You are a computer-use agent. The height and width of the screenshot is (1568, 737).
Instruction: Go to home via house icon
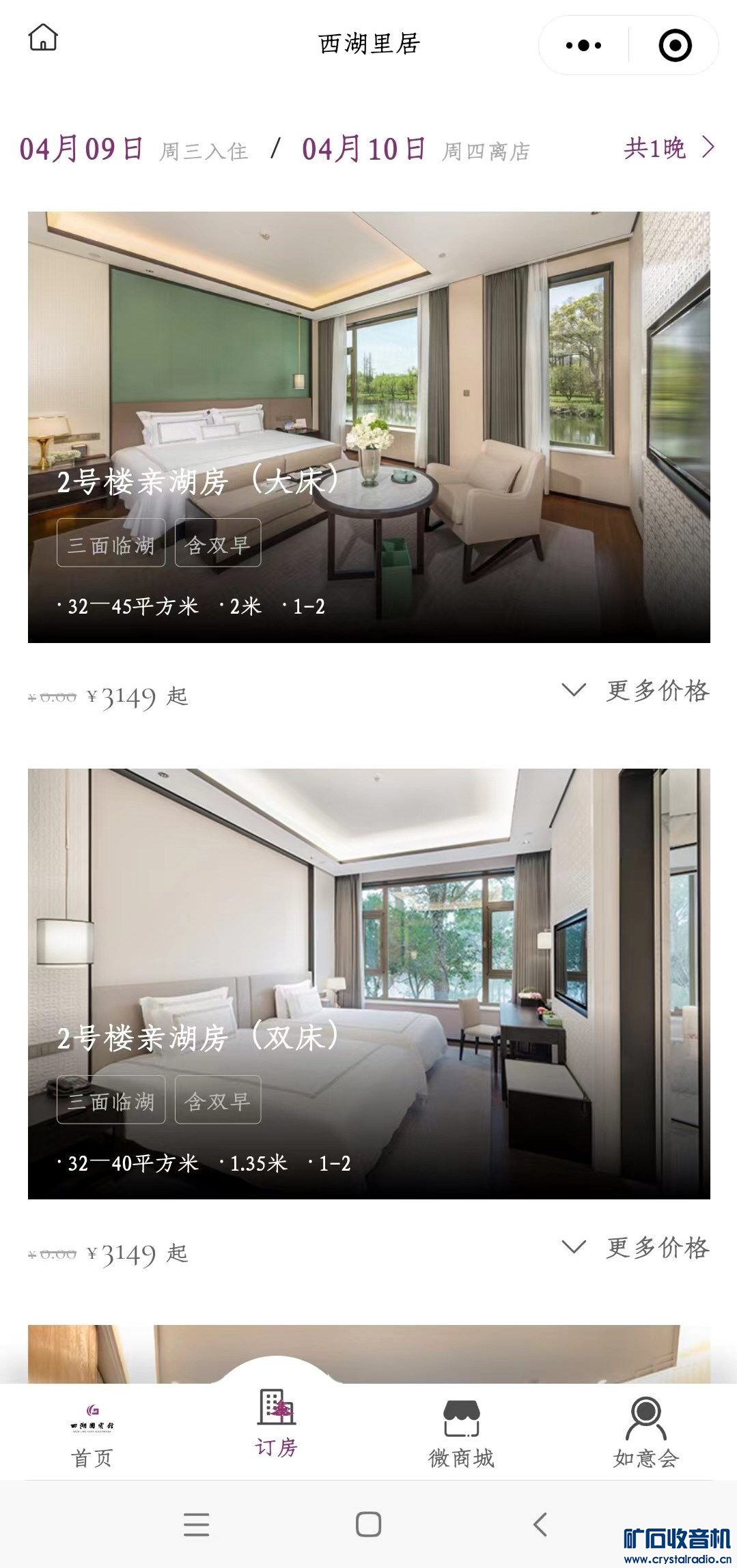[43, 38]
